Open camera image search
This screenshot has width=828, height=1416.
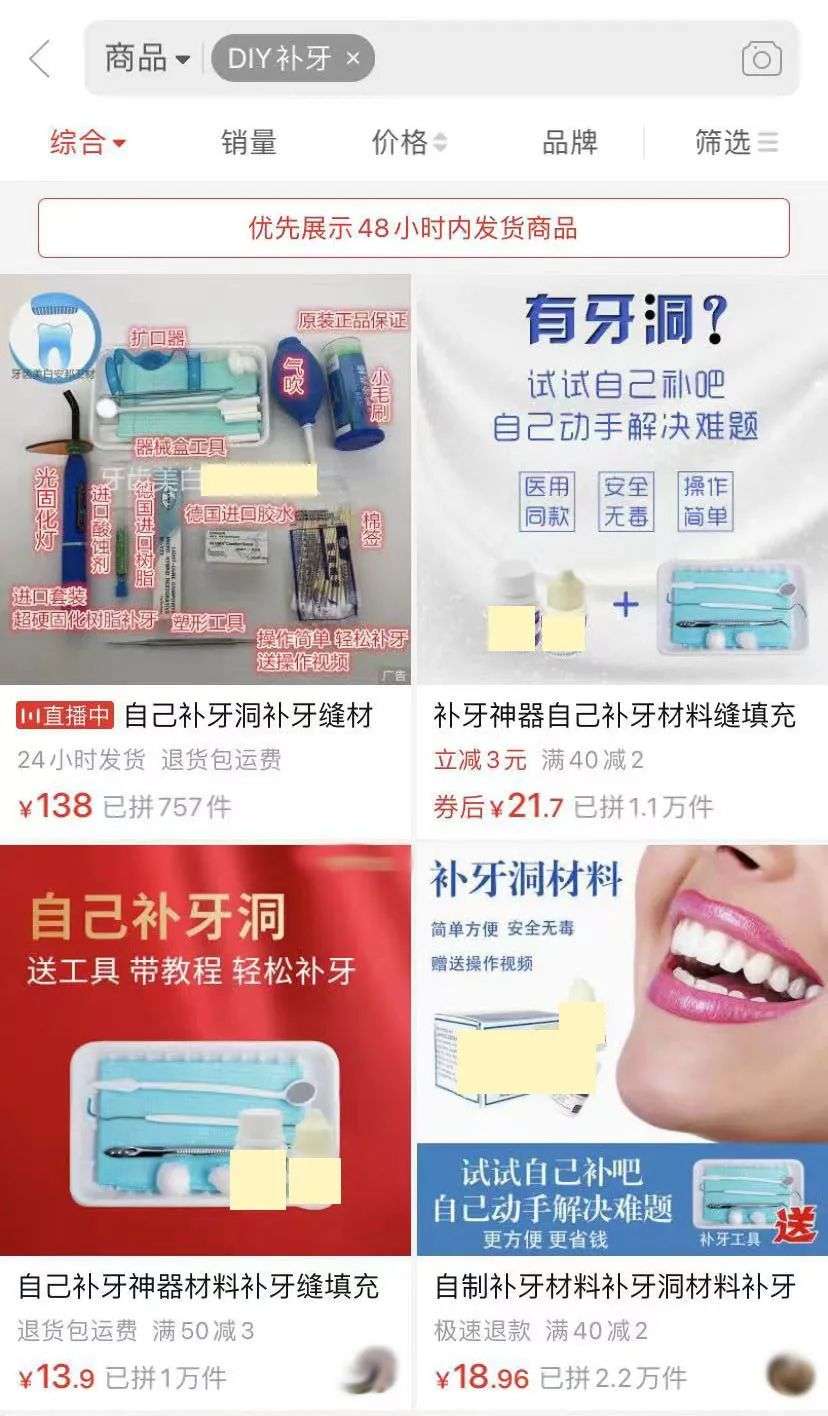point(761,59)
